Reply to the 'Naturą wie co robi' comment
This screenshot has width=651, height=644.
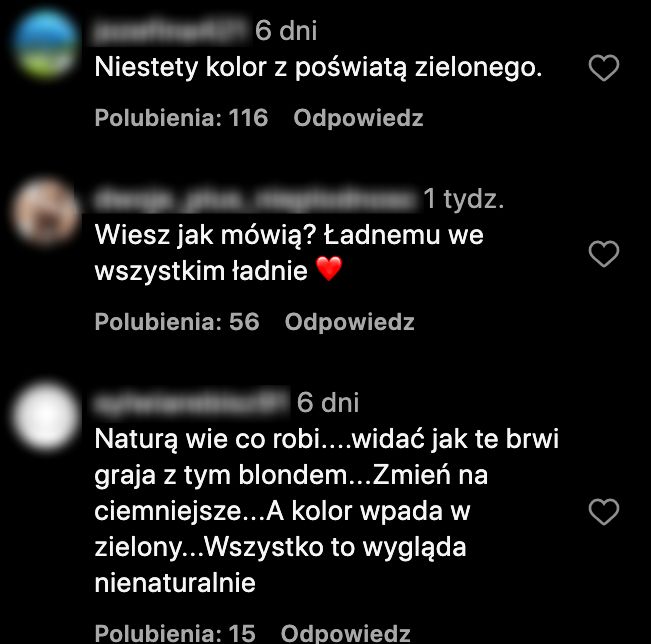(x=345, y=633)
